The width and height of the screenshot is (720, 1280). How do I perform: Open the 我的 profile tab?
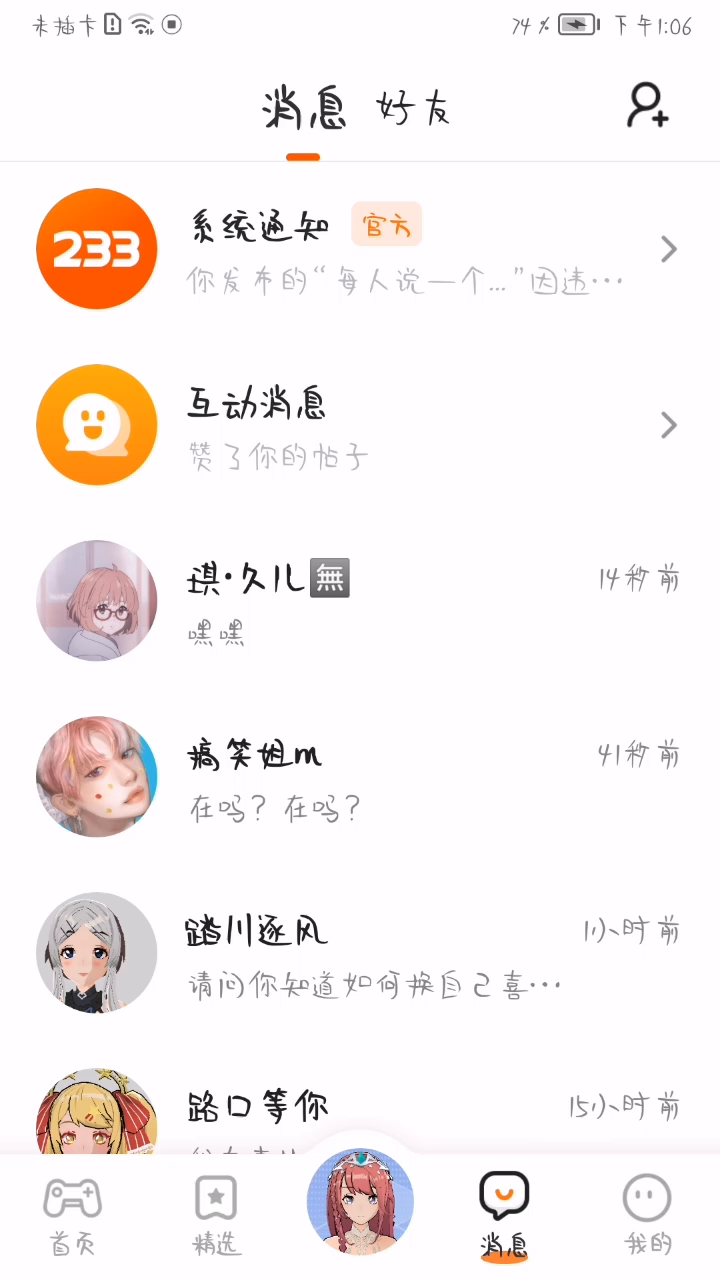click(647, 1216)
